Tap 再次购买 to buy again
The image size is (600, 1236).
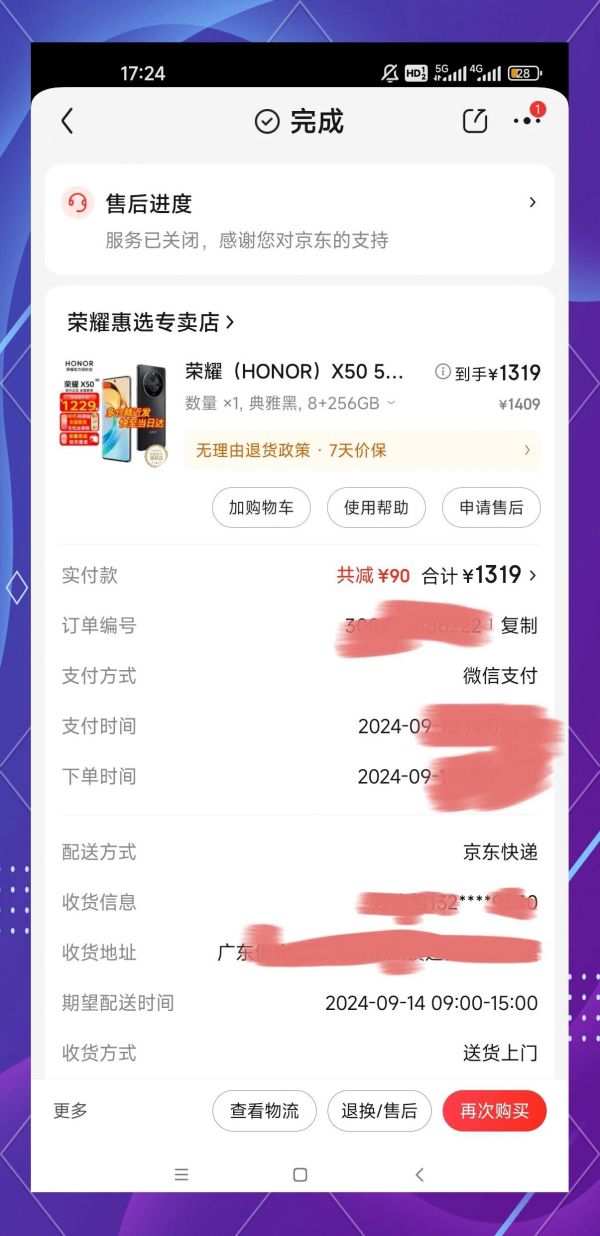(494, 1111)
